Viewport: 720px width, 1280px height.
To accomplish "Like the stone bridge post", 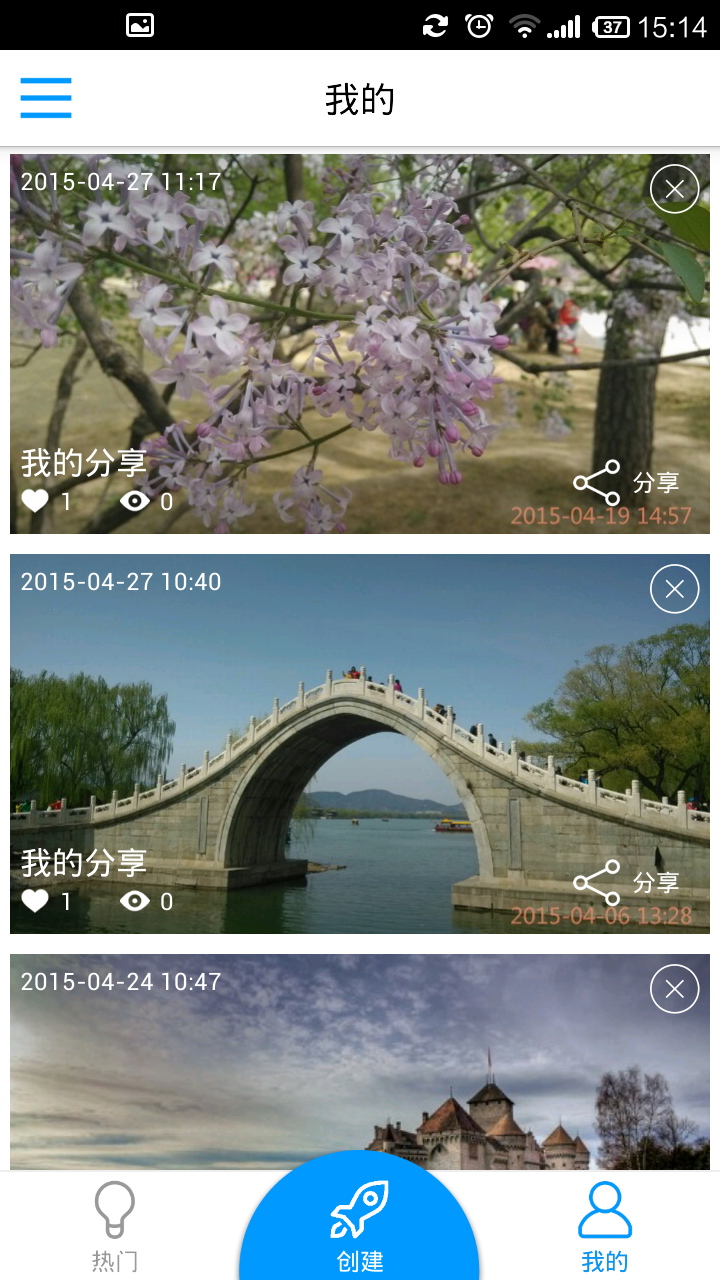I will coord(36,901).
